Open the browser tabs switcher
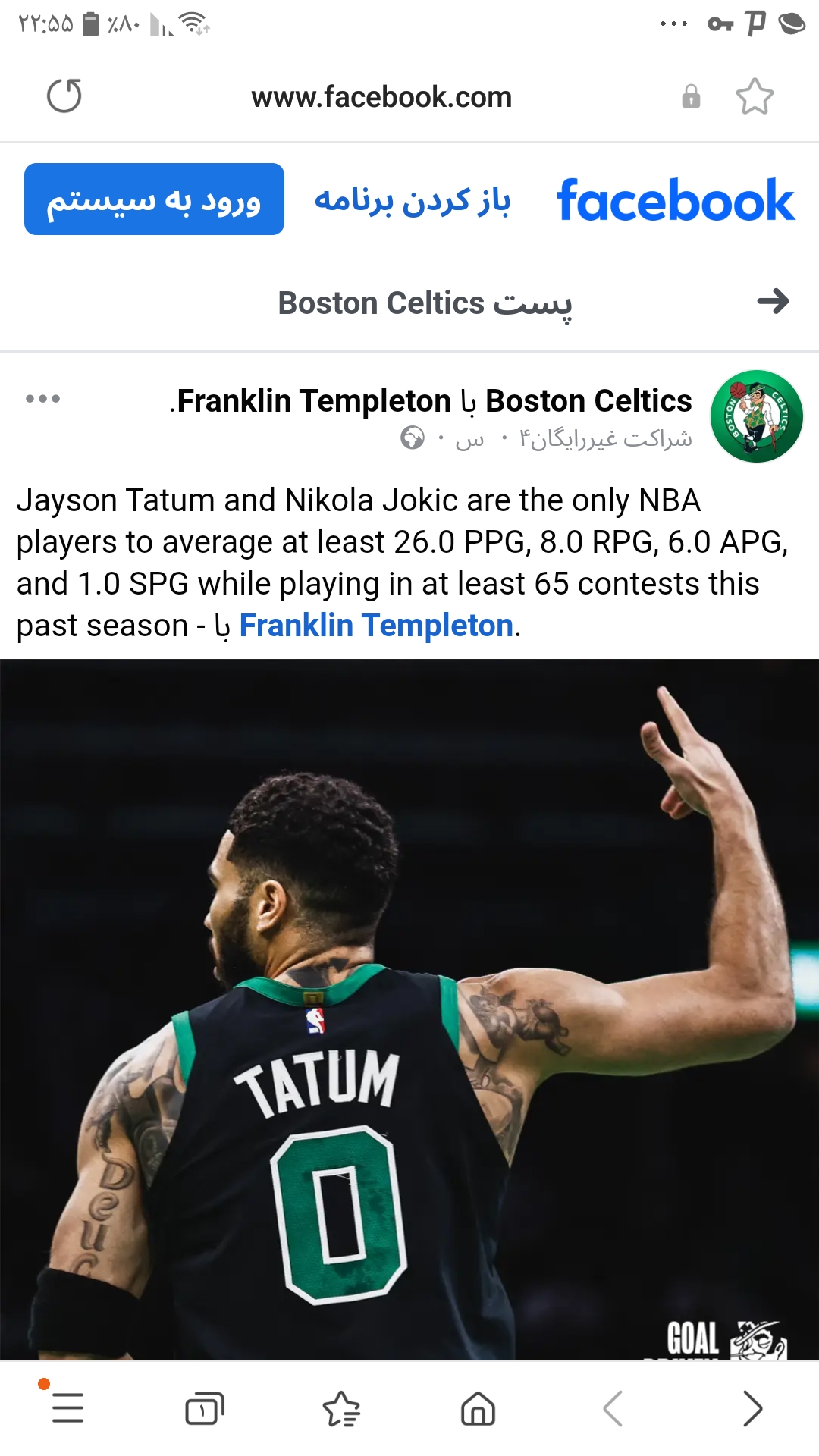 pos(205,1409)
